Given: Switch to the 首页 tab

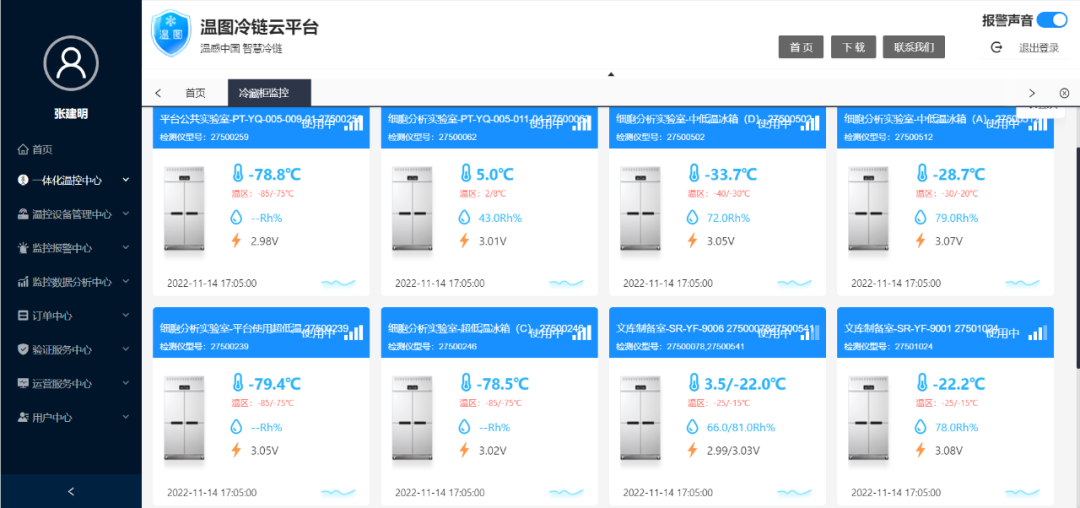Looking at the screenshot, I should [x=195, y=93].
